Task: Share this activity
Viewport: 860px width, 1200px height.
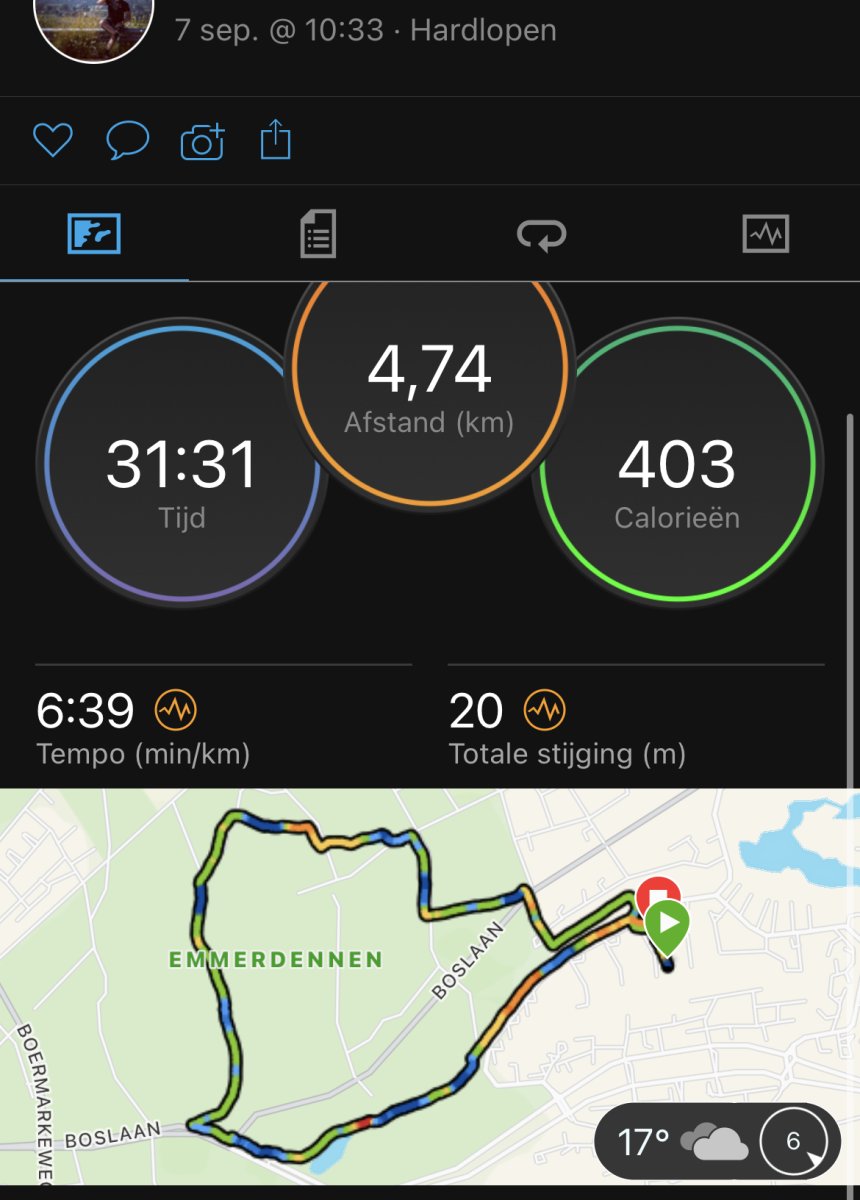Action: coord(275,140)
